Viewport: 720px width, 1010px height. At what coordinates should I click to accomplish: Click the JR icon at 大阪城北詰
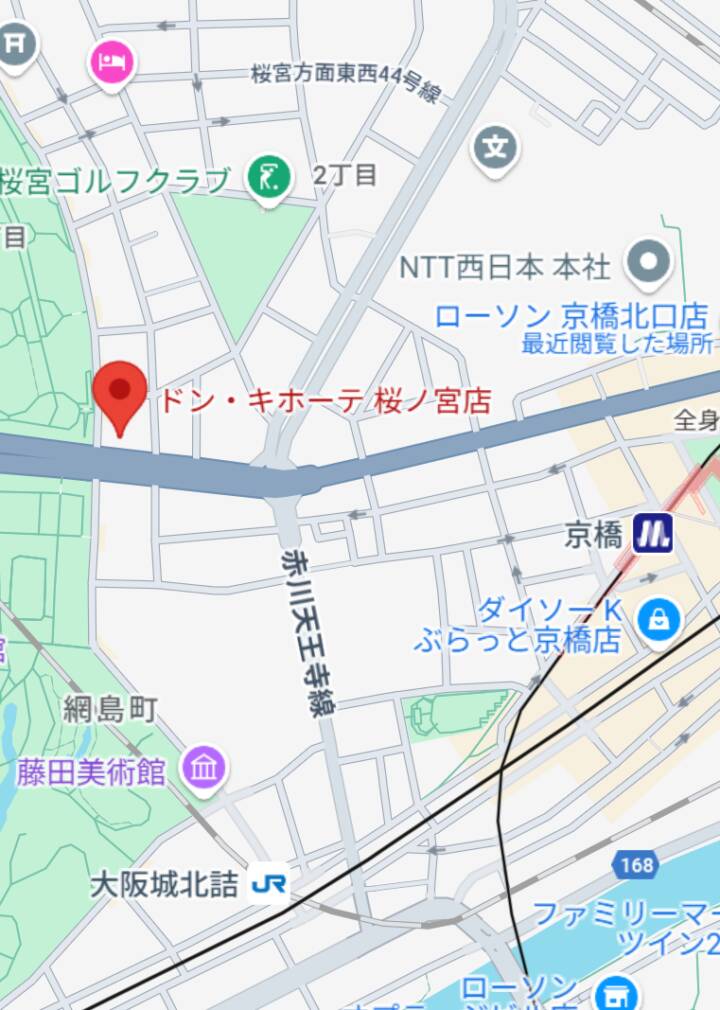pos(268,883)
